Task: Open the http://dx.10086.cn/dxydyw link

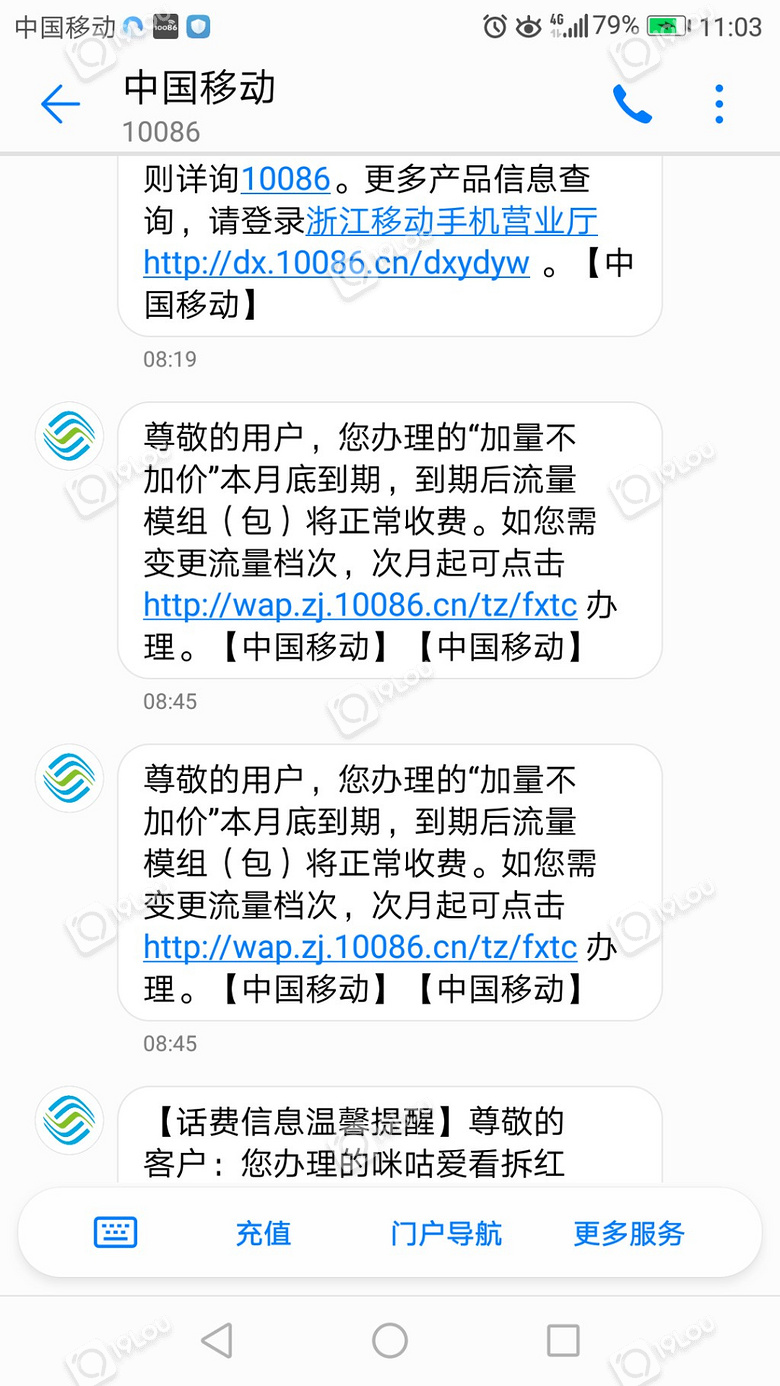Action: click(333, 262)
